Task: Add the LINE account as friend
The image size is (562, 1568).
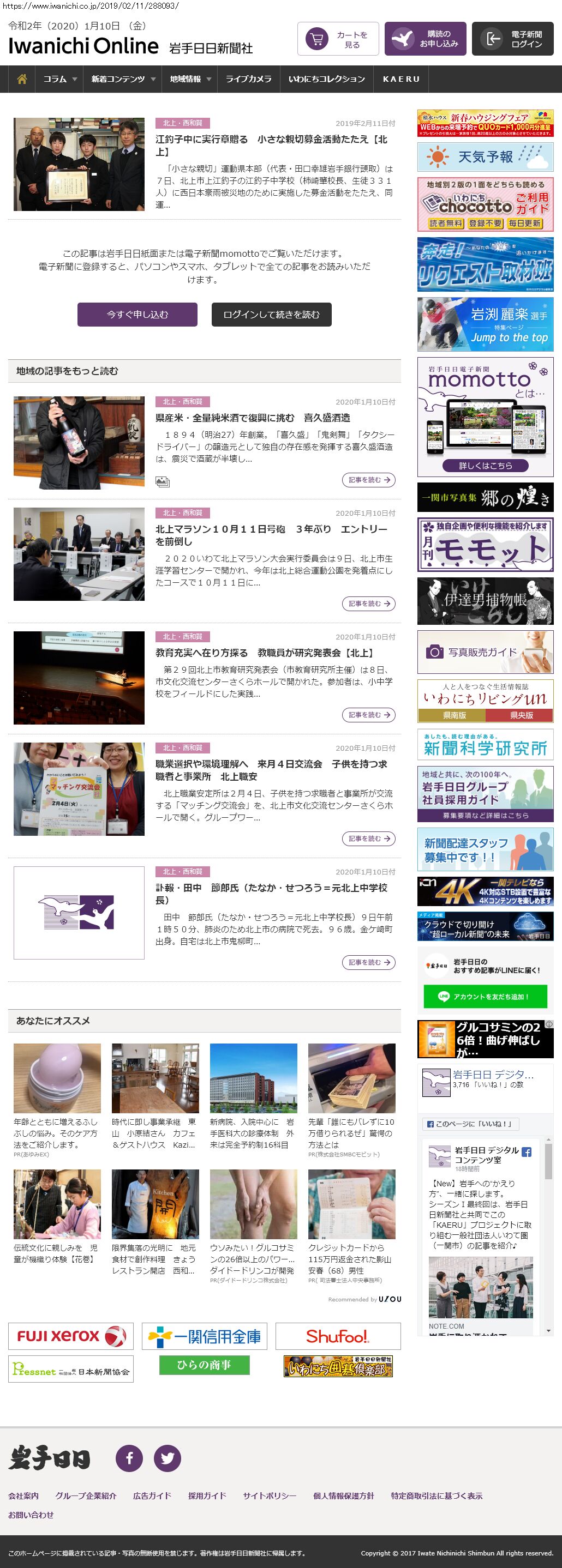Action: (485, 997)
